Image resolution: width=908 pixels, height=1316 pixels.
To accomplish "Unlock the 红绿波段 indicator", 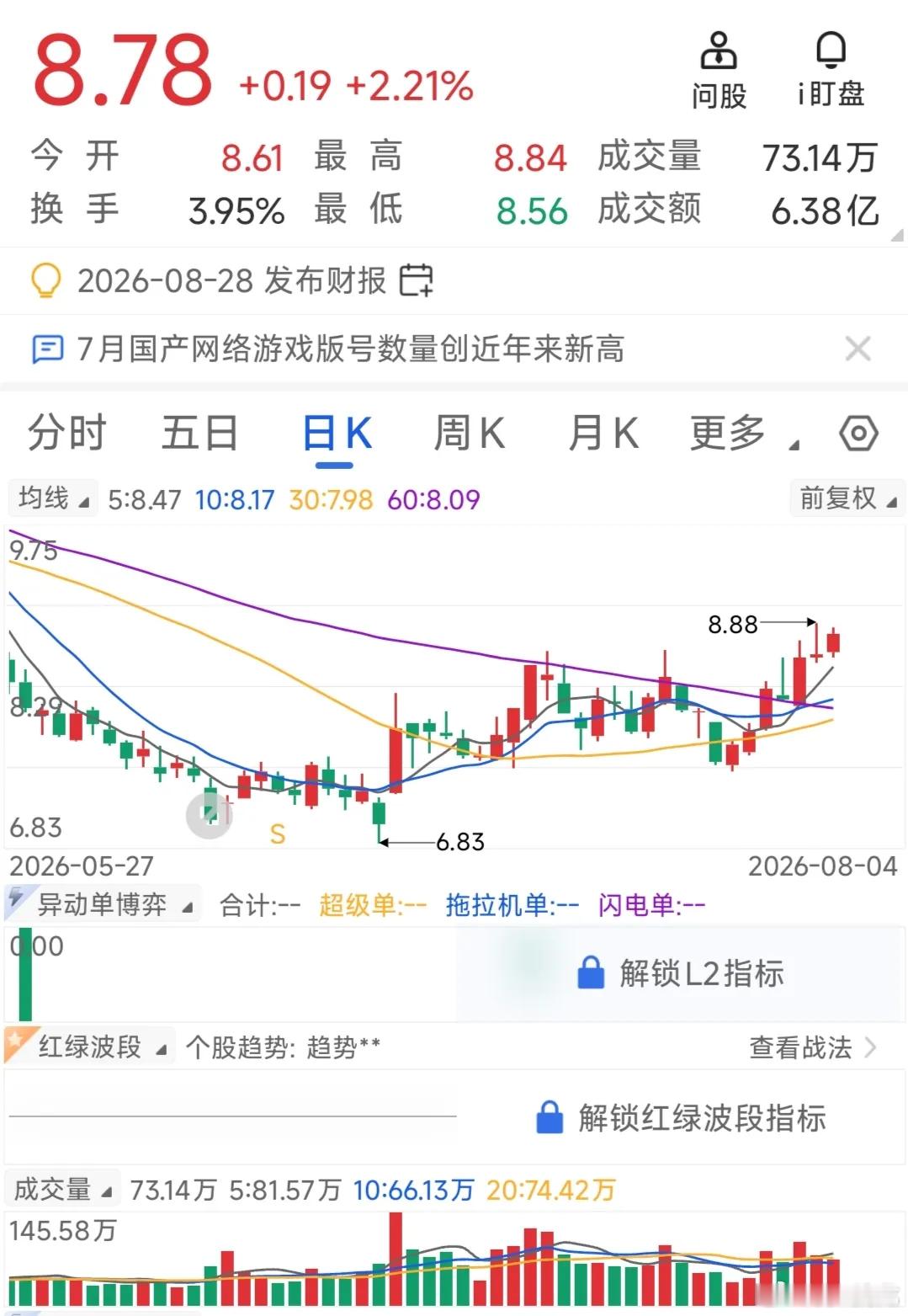I will click(681, 1118).
